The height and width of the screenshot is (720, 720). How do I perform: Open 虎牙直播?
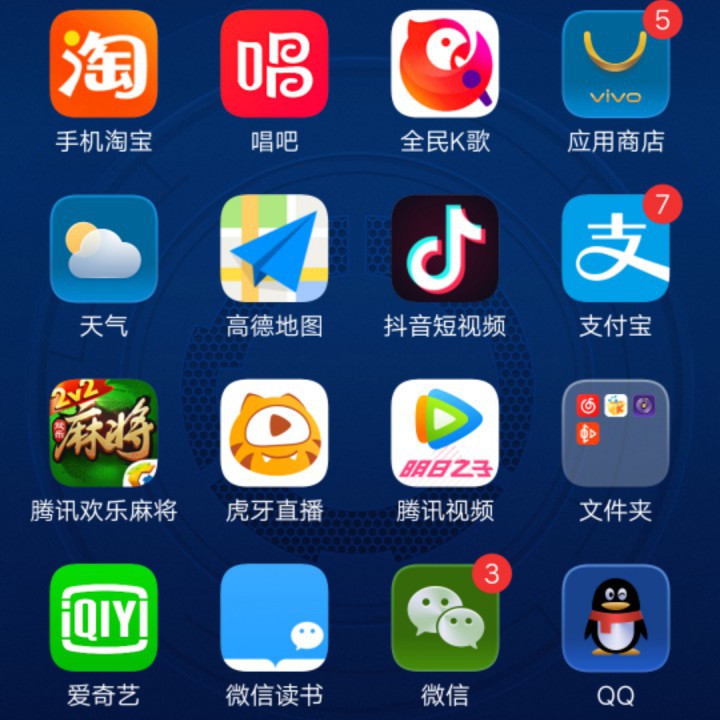point(274,433)
